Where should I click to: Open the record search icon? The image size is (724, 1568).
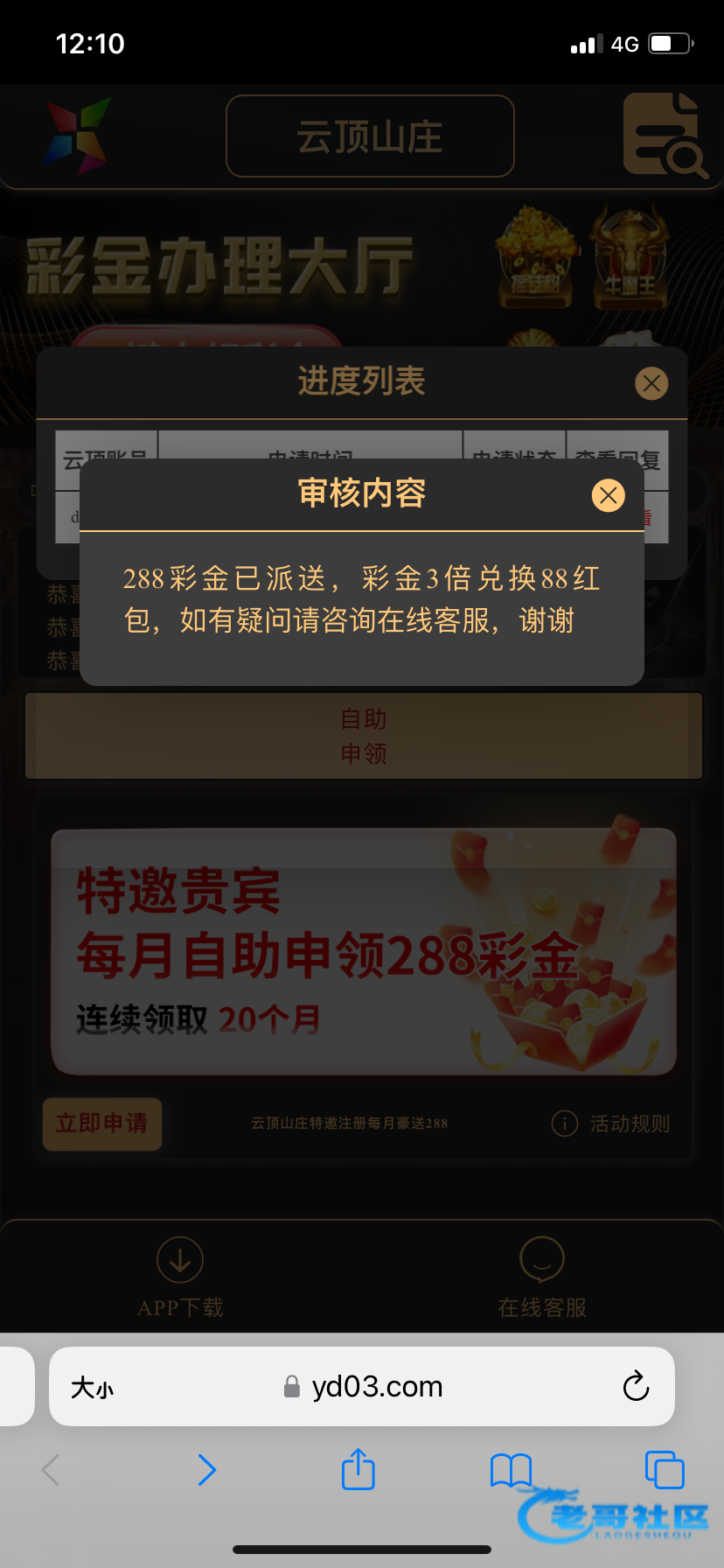click(664, 136)
